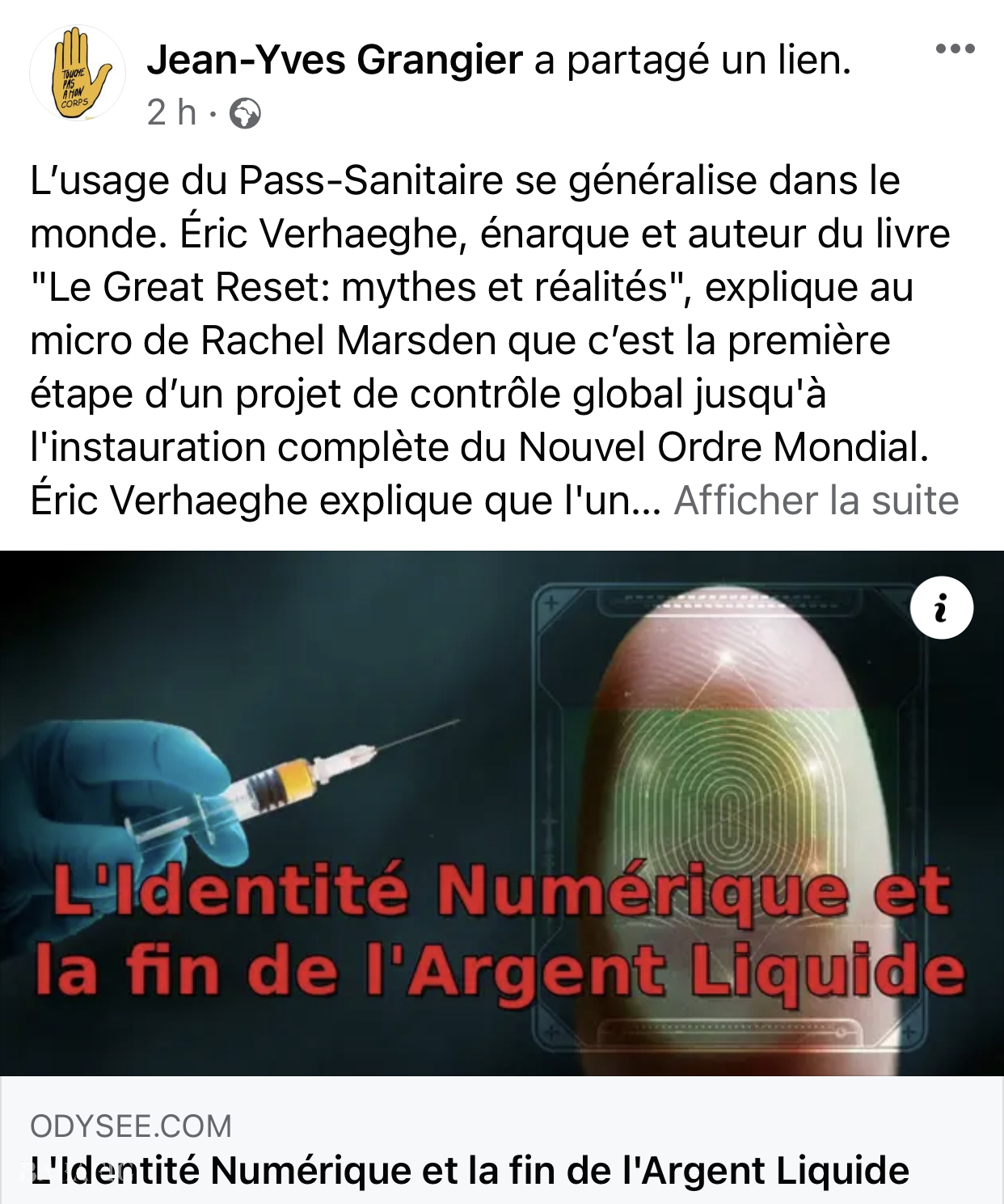Open Jean-Yves Grangier's profile picture
The height and width of the screenshot is (1204, 1004).
click(x=78, y=74)
